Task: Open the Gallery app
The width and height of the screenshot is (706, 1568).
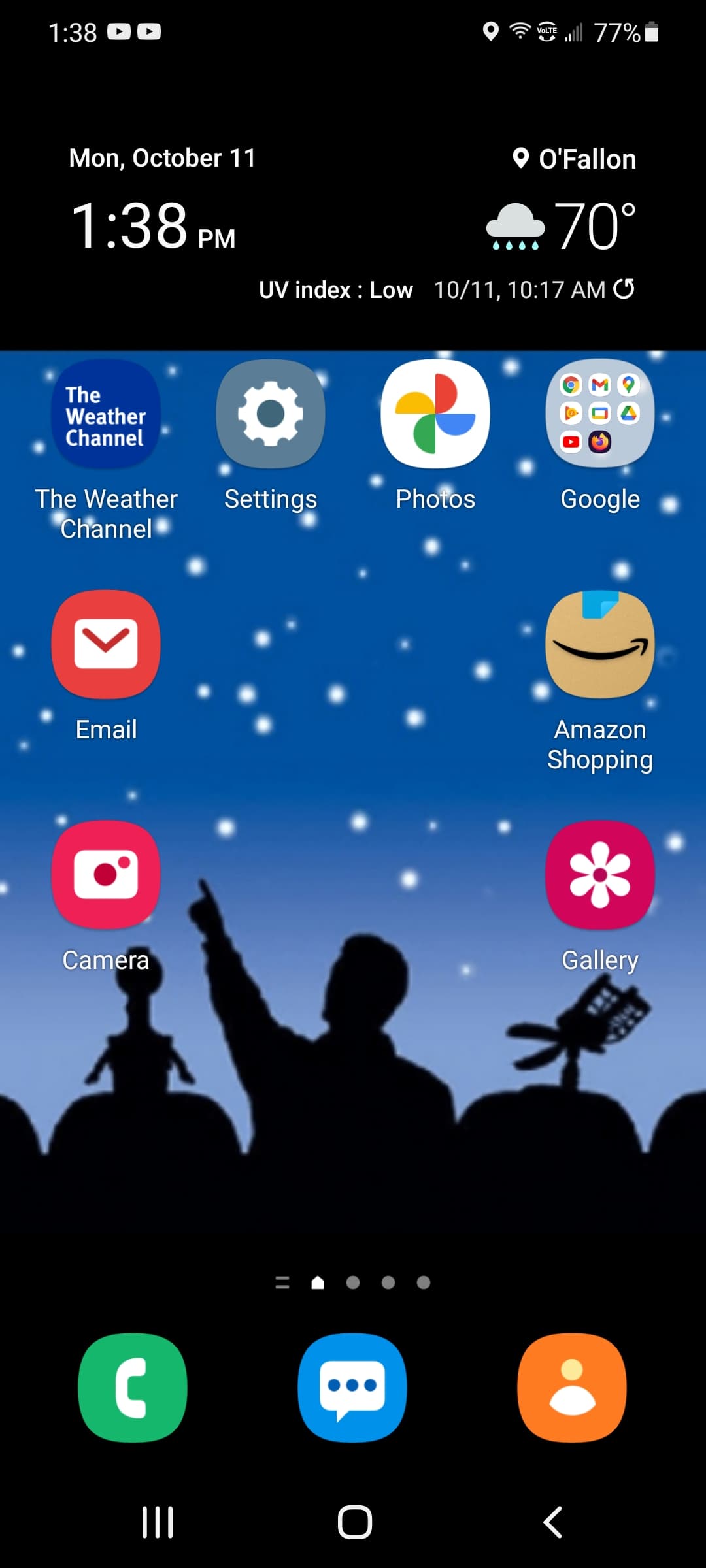Action: 600,875
